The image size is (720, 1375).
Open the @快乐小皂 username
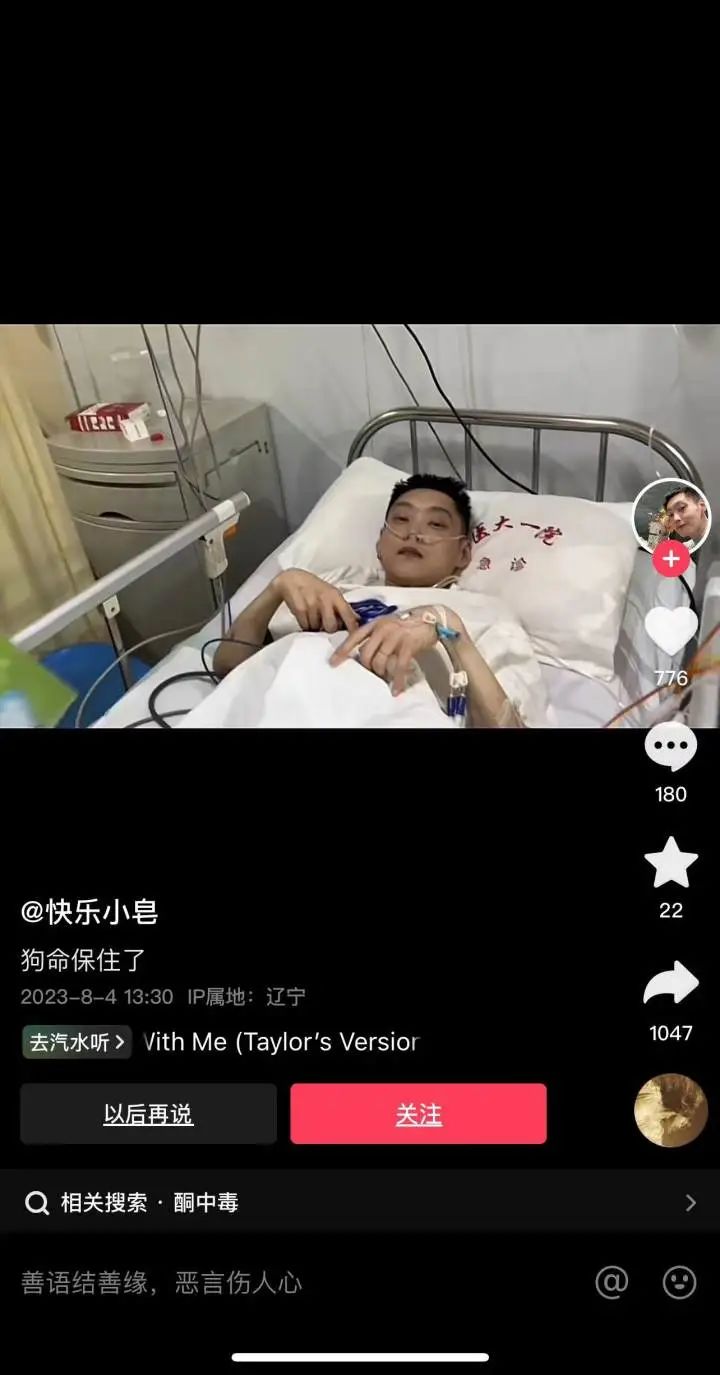coord(90,912)
